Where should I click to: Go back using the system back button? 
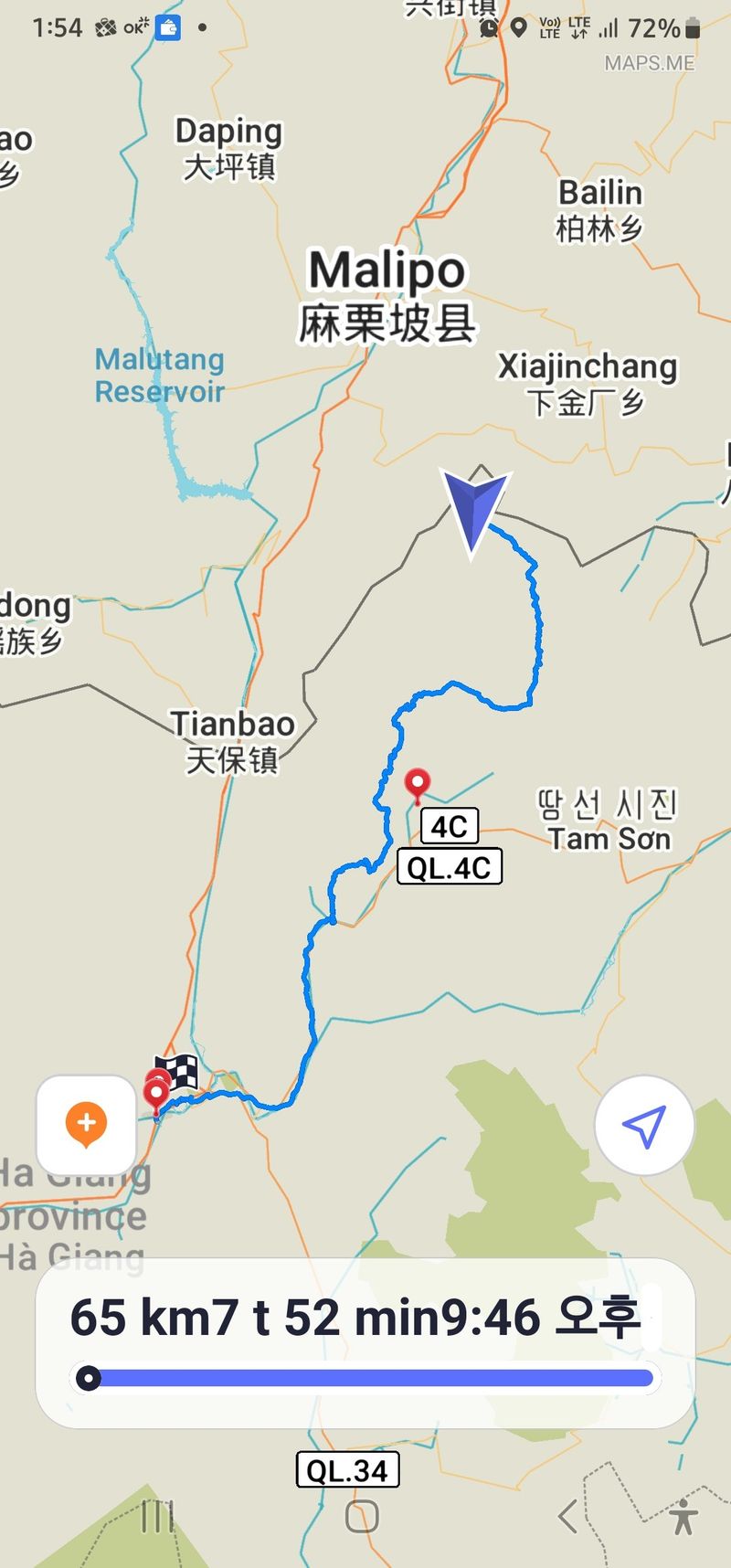(567, 1518)
